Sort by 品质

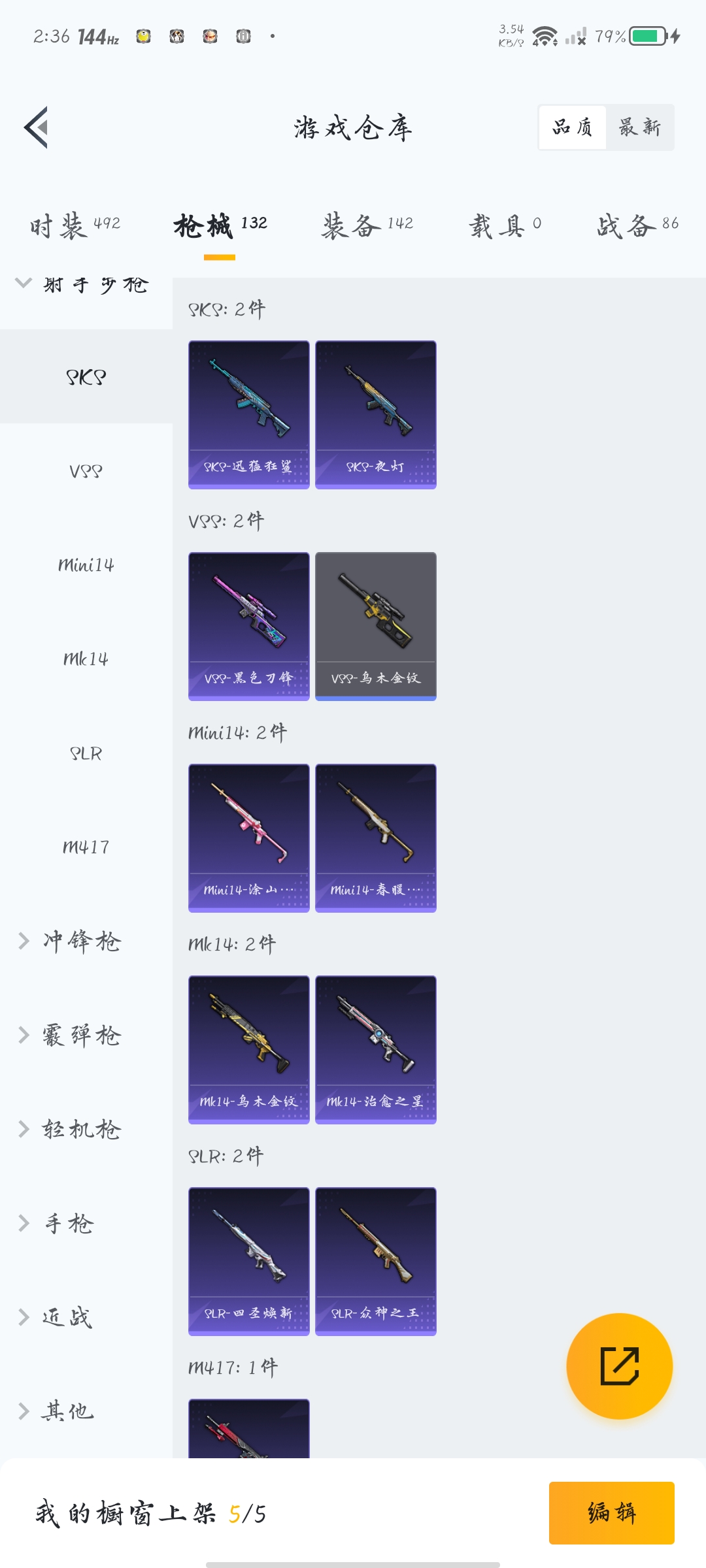coord(573,127)
